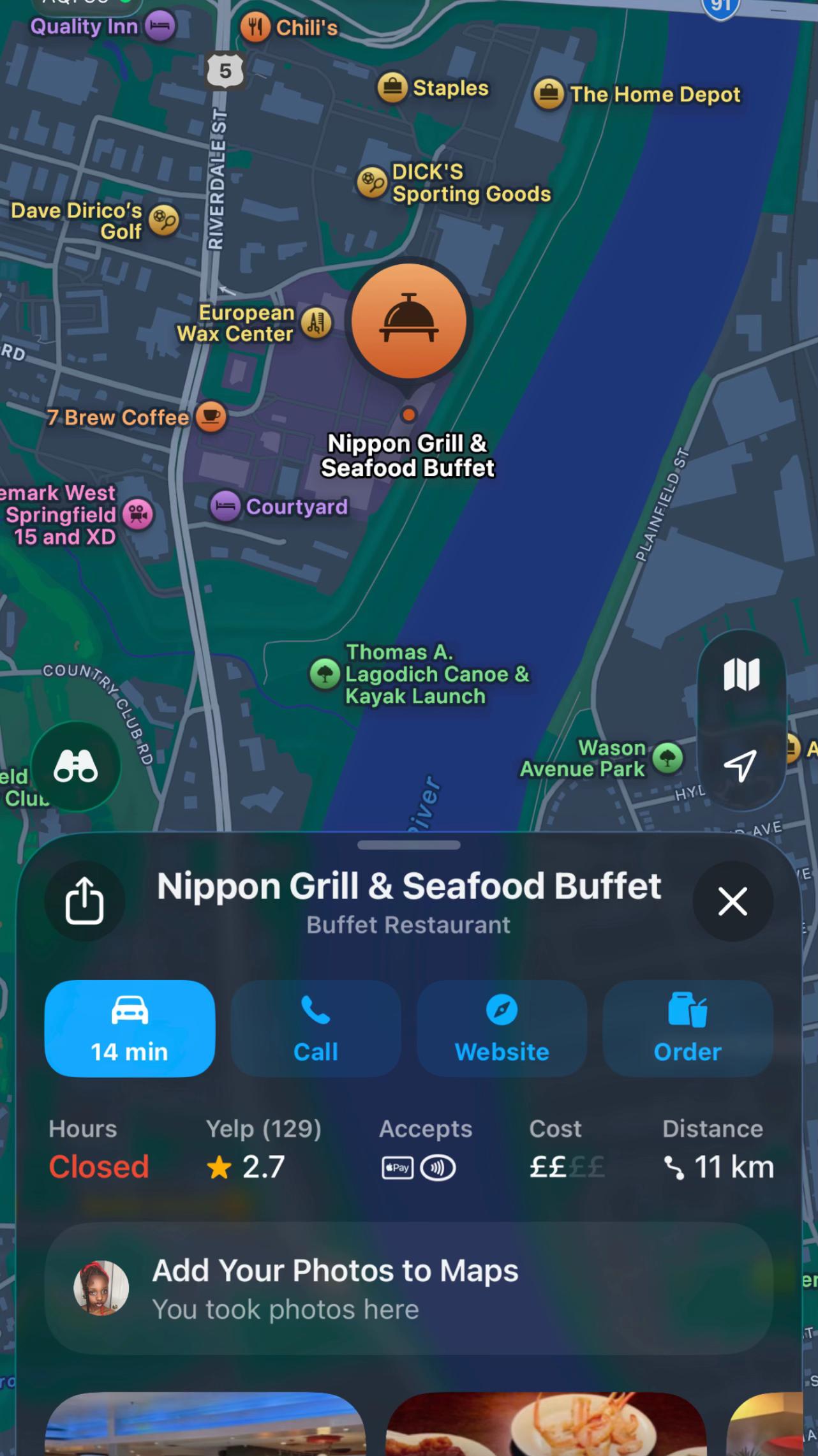Center map on my location
Image resolution: width=818 pixels, height=1456 pixels.
[x=740, y=765]
